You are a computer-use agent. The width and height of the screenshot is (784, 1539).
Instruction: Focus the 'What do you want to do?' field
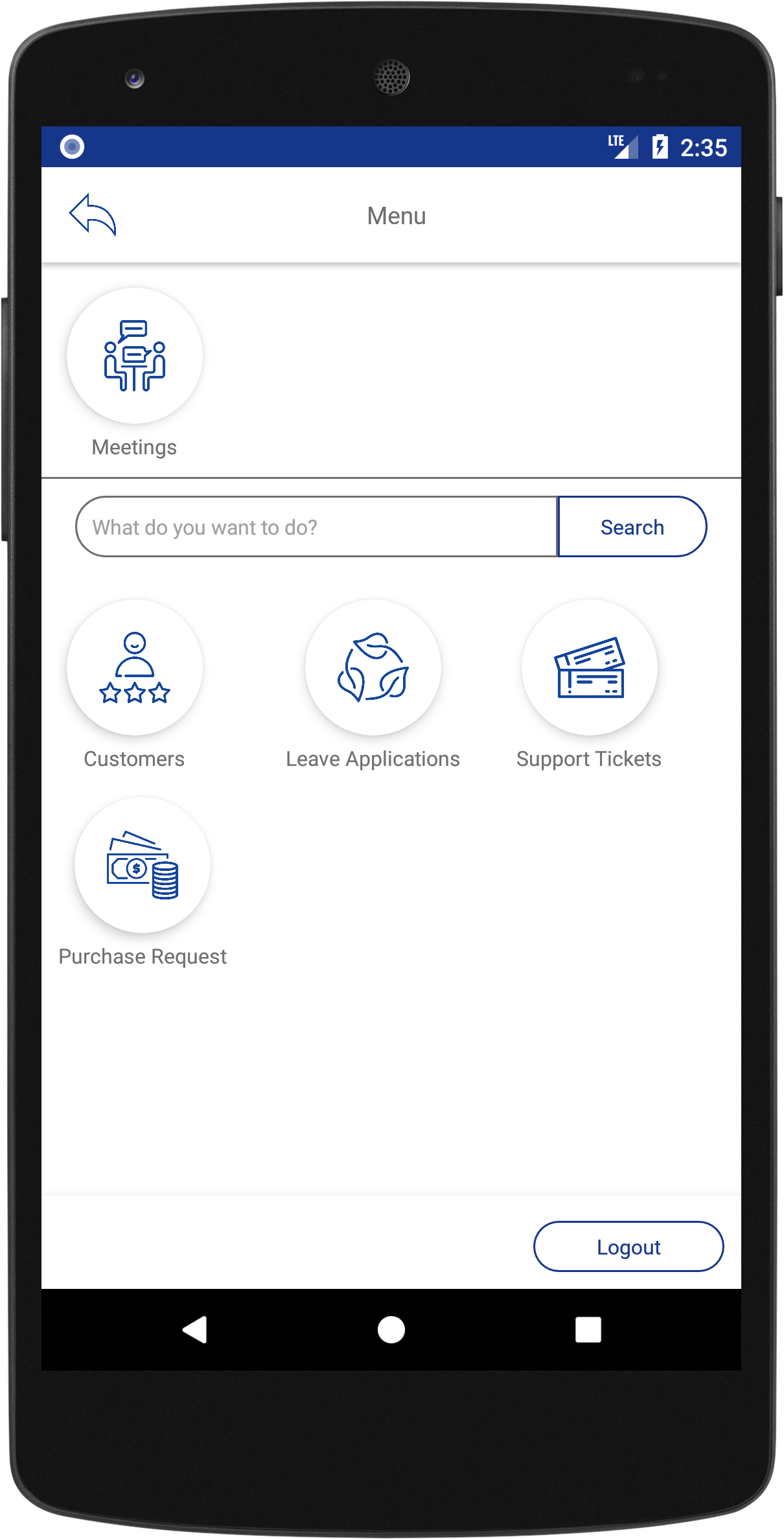(x=316, y=527)
